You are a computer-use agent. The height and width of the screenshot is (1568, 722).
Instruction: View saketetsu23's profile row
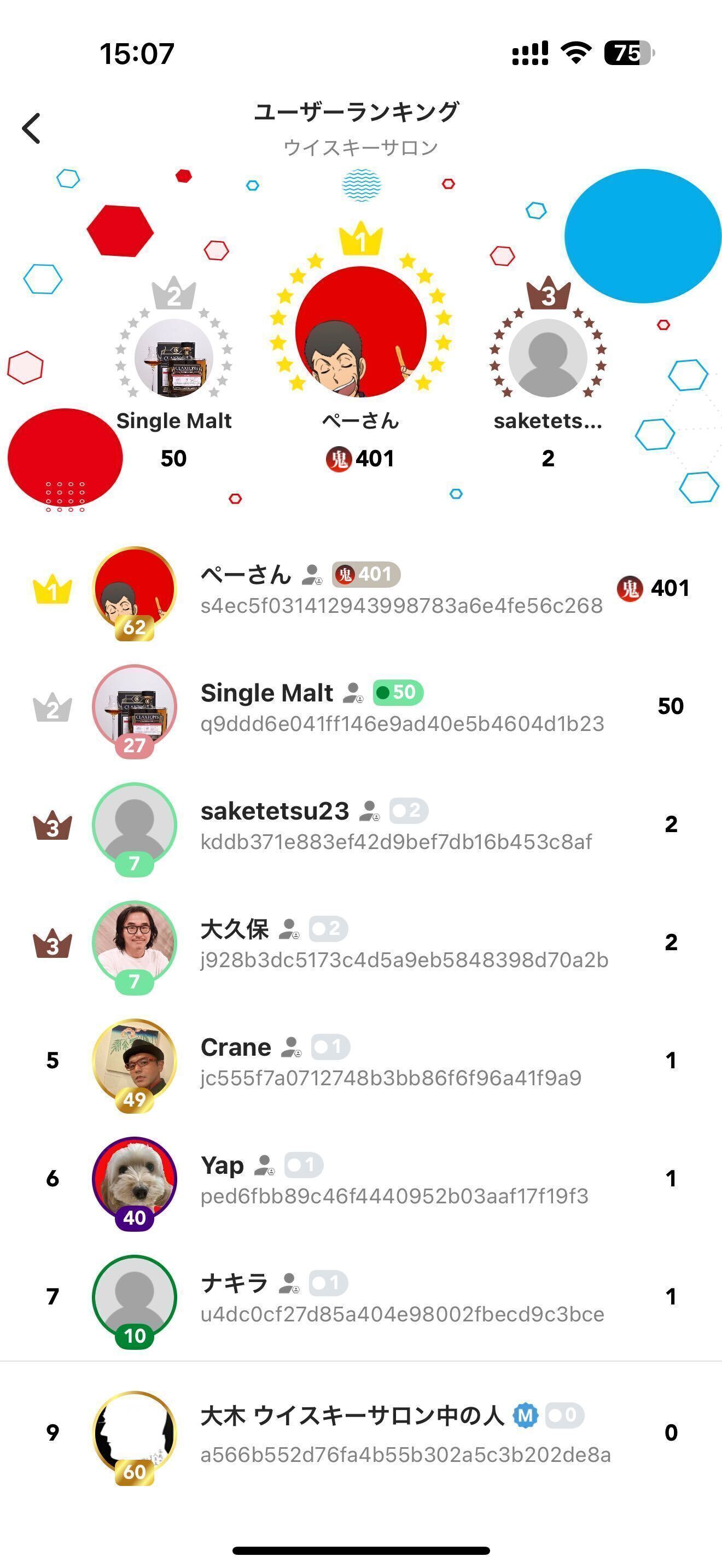(x=360, y=825)
